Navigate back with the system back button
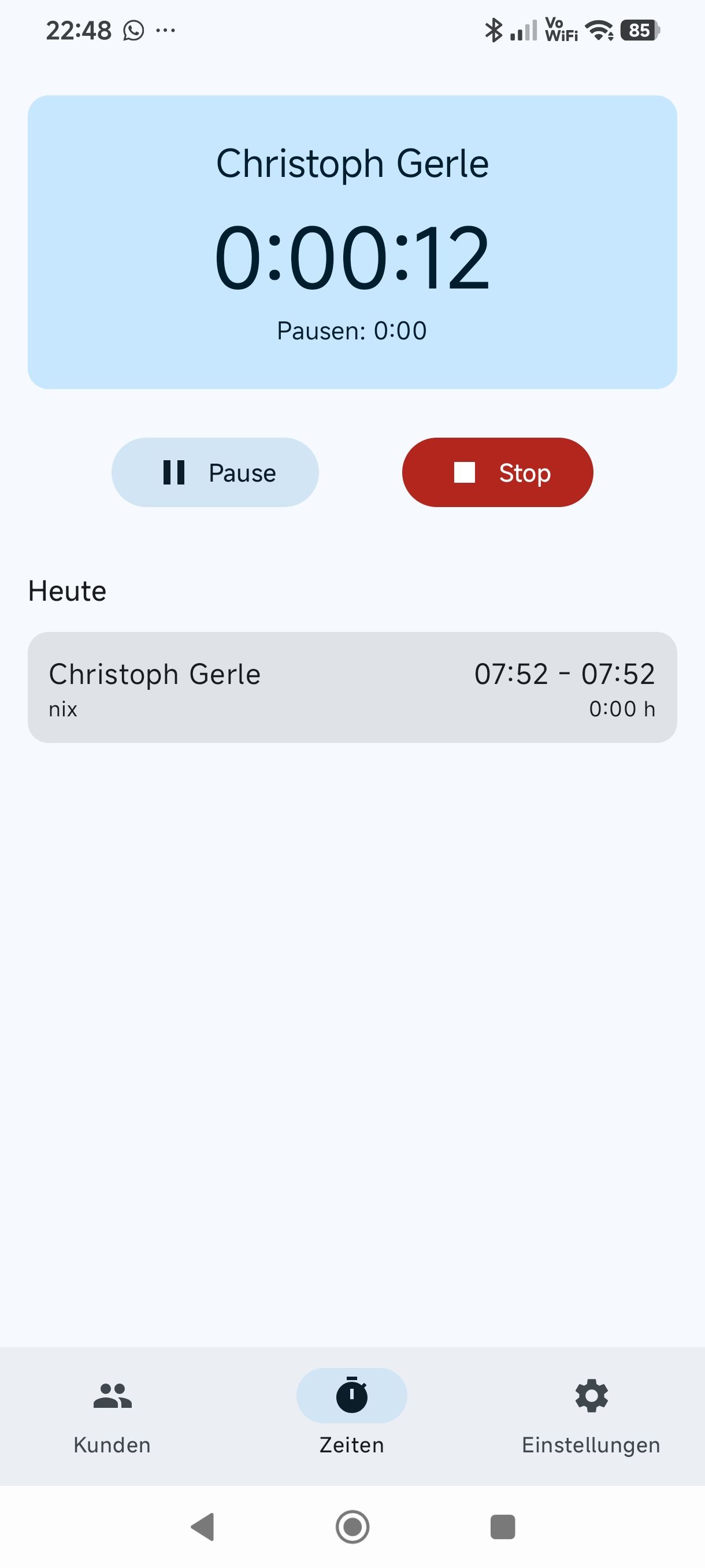Screen dimensions: 705x1568 (203, 1526)
